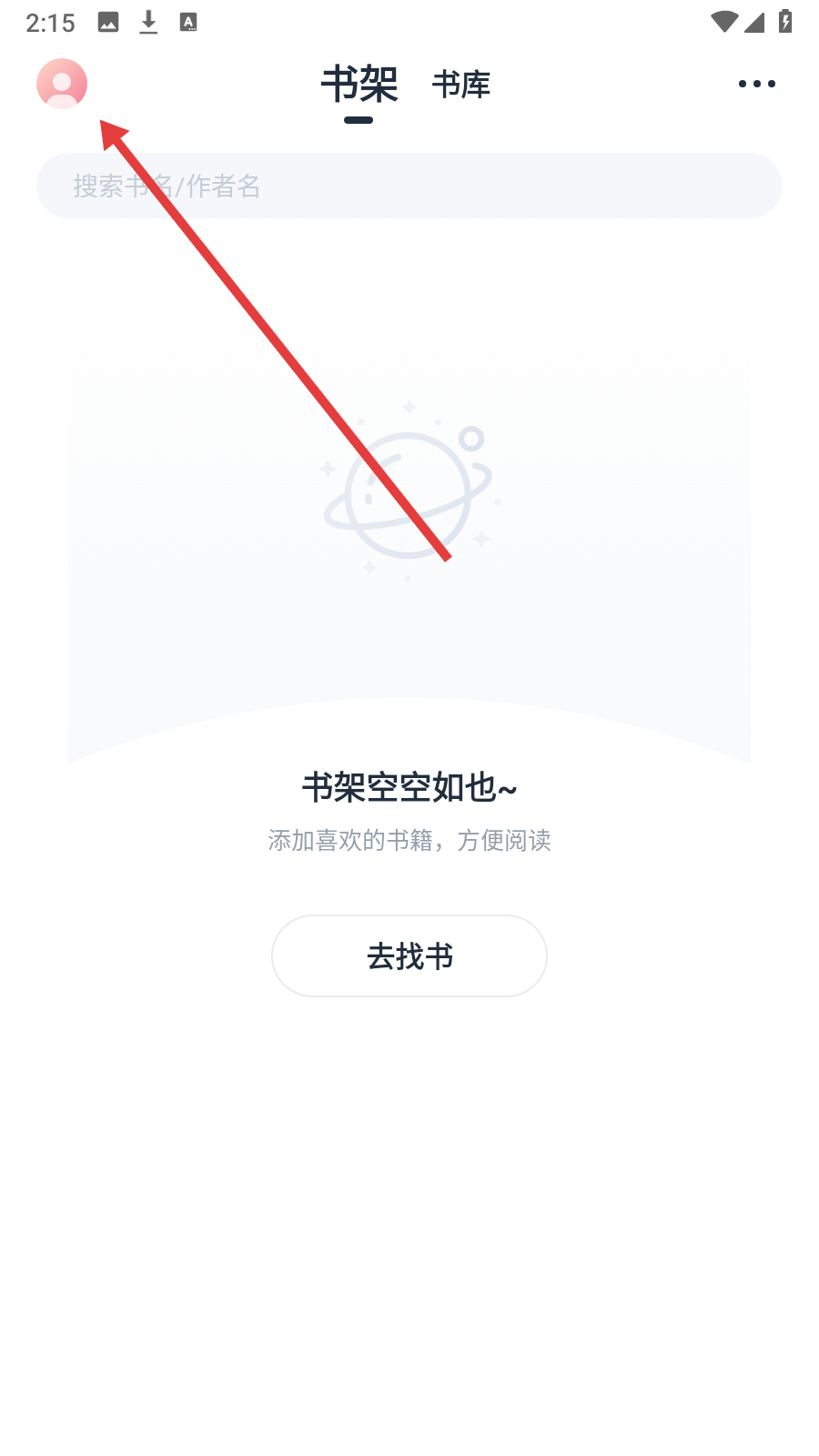This screenshot has width=819, height=1456.
Task: Focus the book/author search box
Action: [409, 186]
